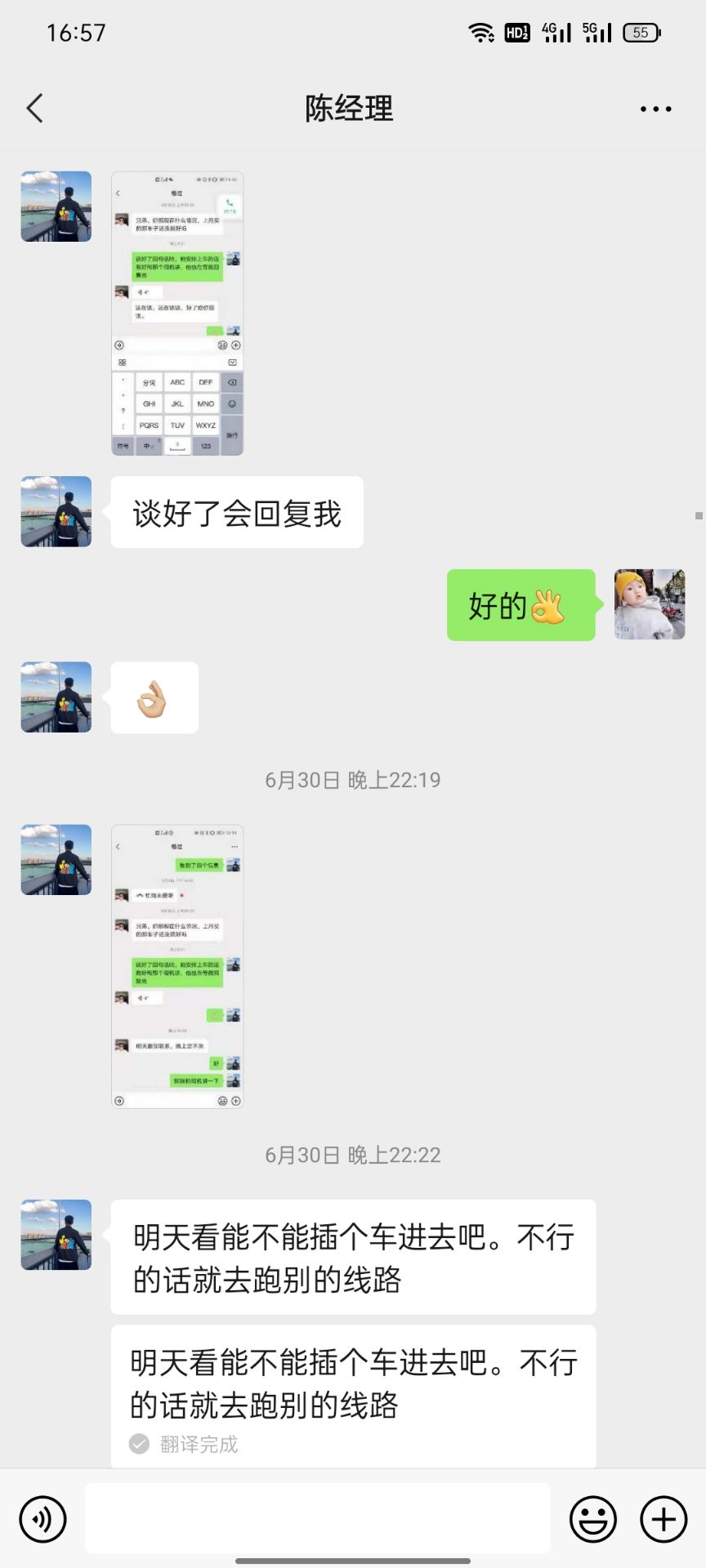Open the emoji sticker panel
Image resolution: width=706 pixels, height=1568 pixels.
592,1519
